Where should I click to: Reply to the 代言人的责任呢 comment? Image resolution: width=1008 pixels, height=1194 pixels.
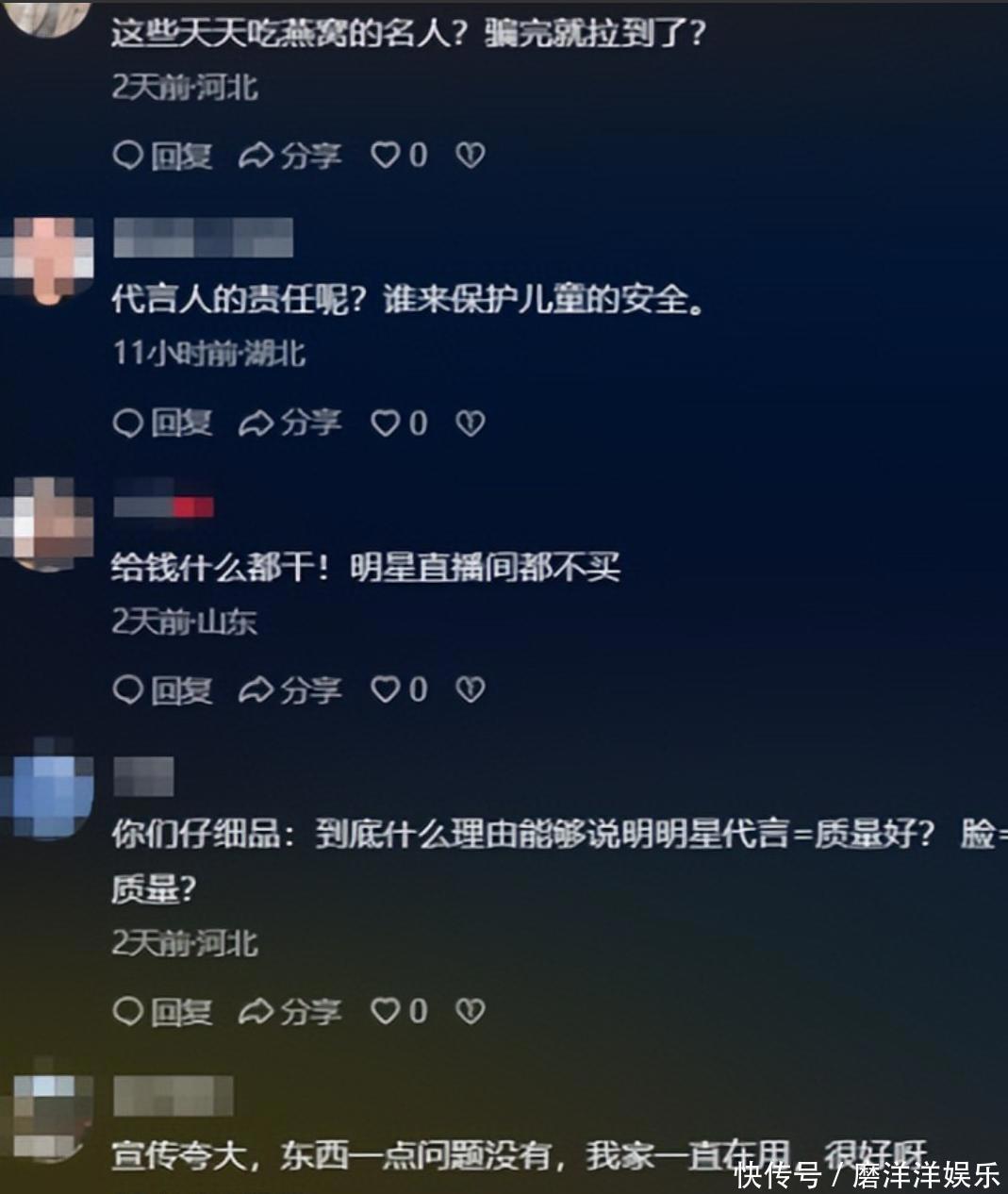point(162,423)
